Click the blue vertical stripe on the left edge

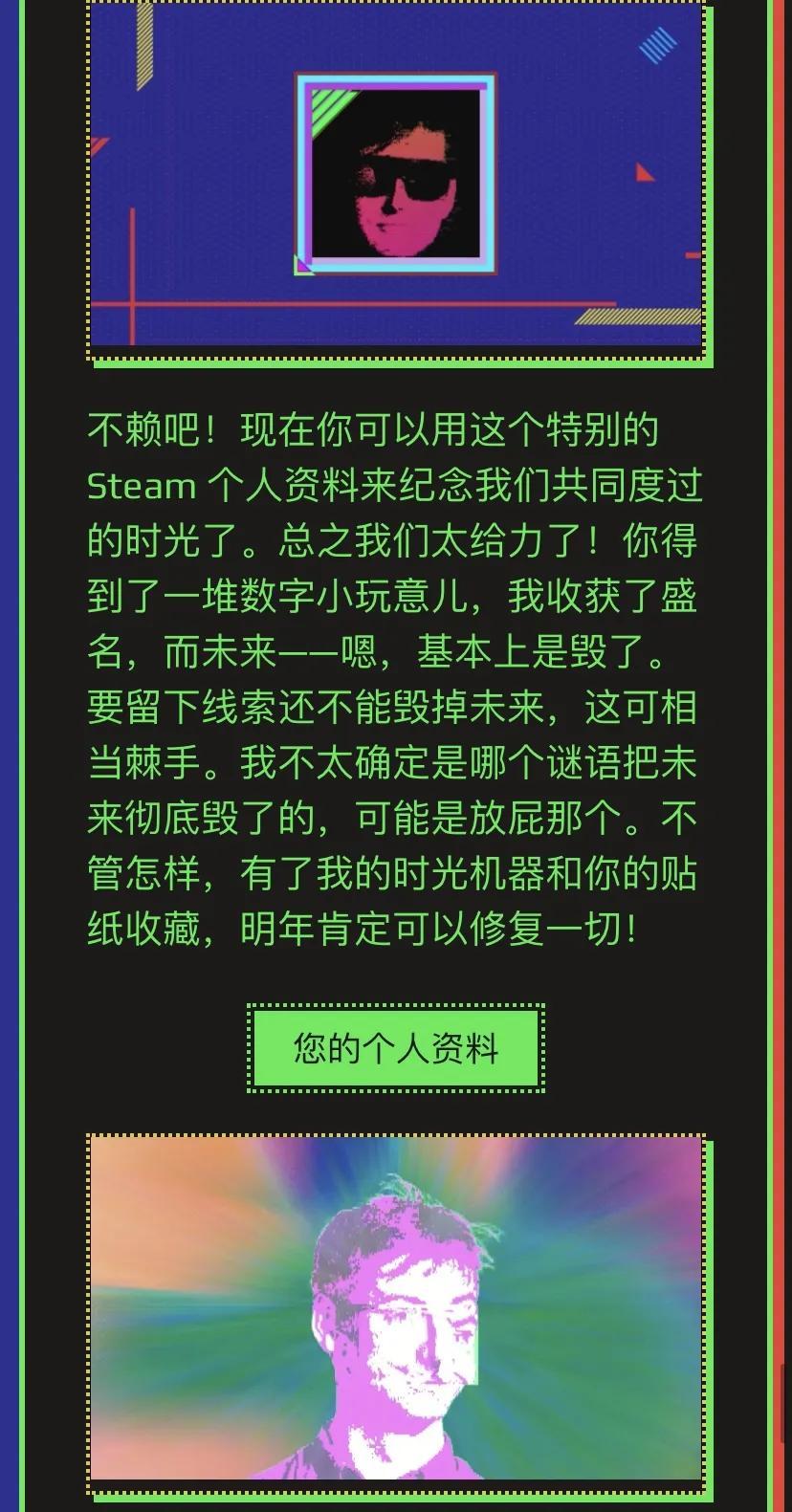coord(8,756)
